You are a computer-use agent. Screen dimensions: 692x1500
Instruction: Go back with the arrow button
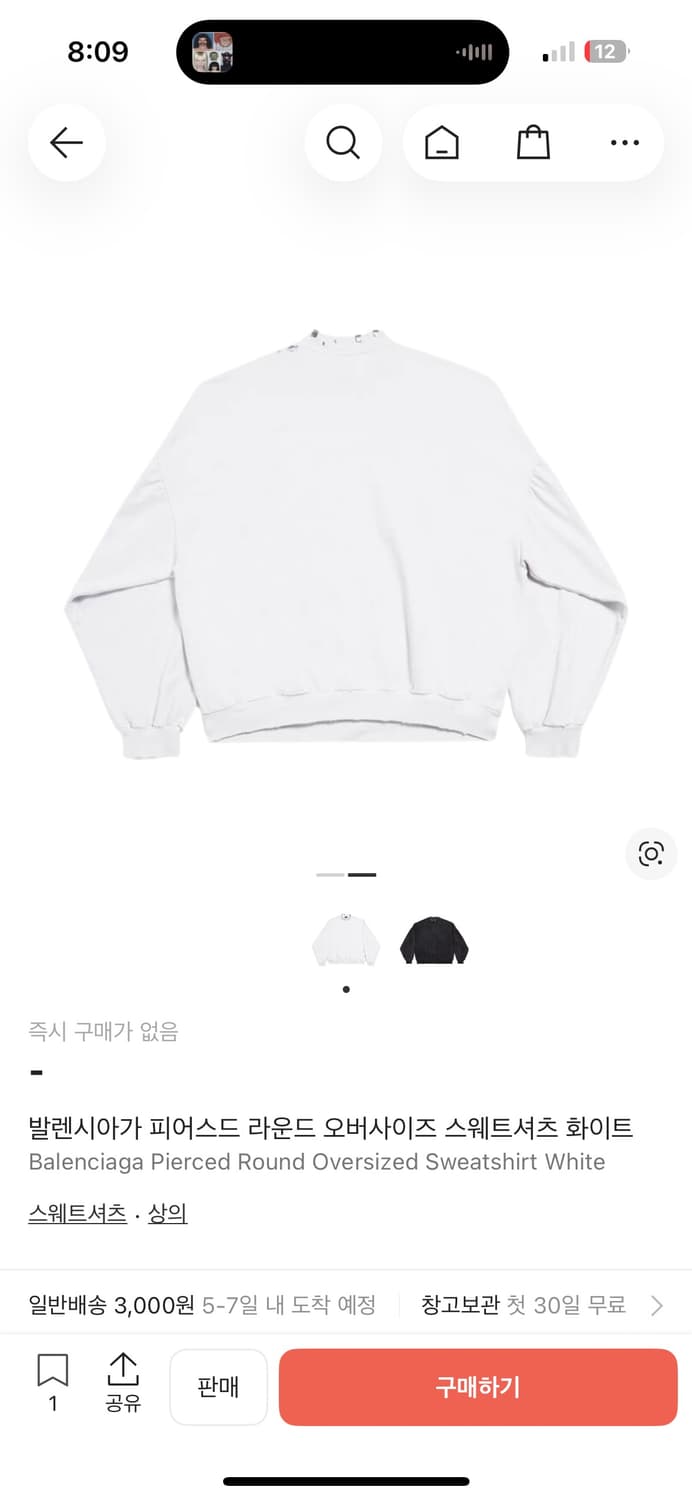click(67, 143)
